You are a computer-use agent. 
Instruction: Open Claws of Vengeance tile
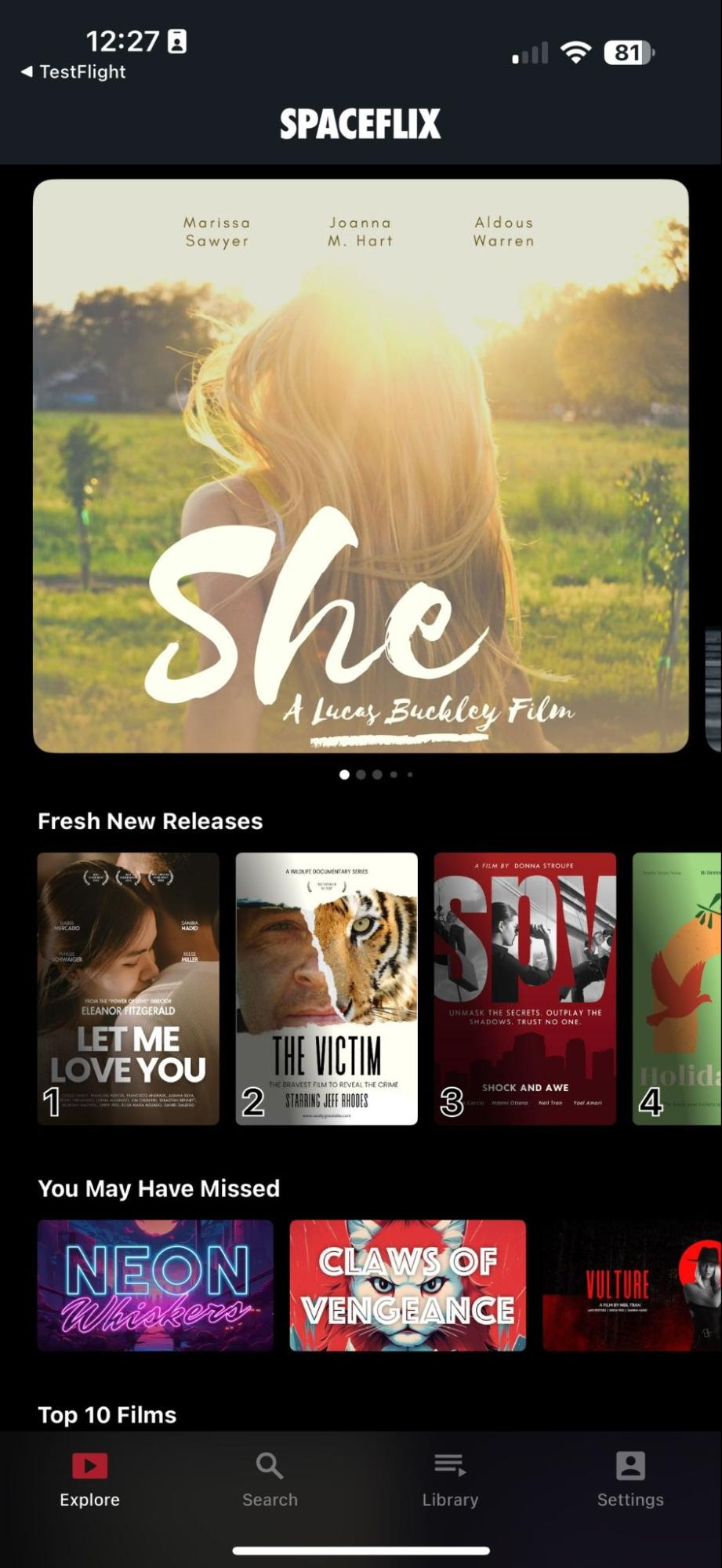pos(408,1285)
